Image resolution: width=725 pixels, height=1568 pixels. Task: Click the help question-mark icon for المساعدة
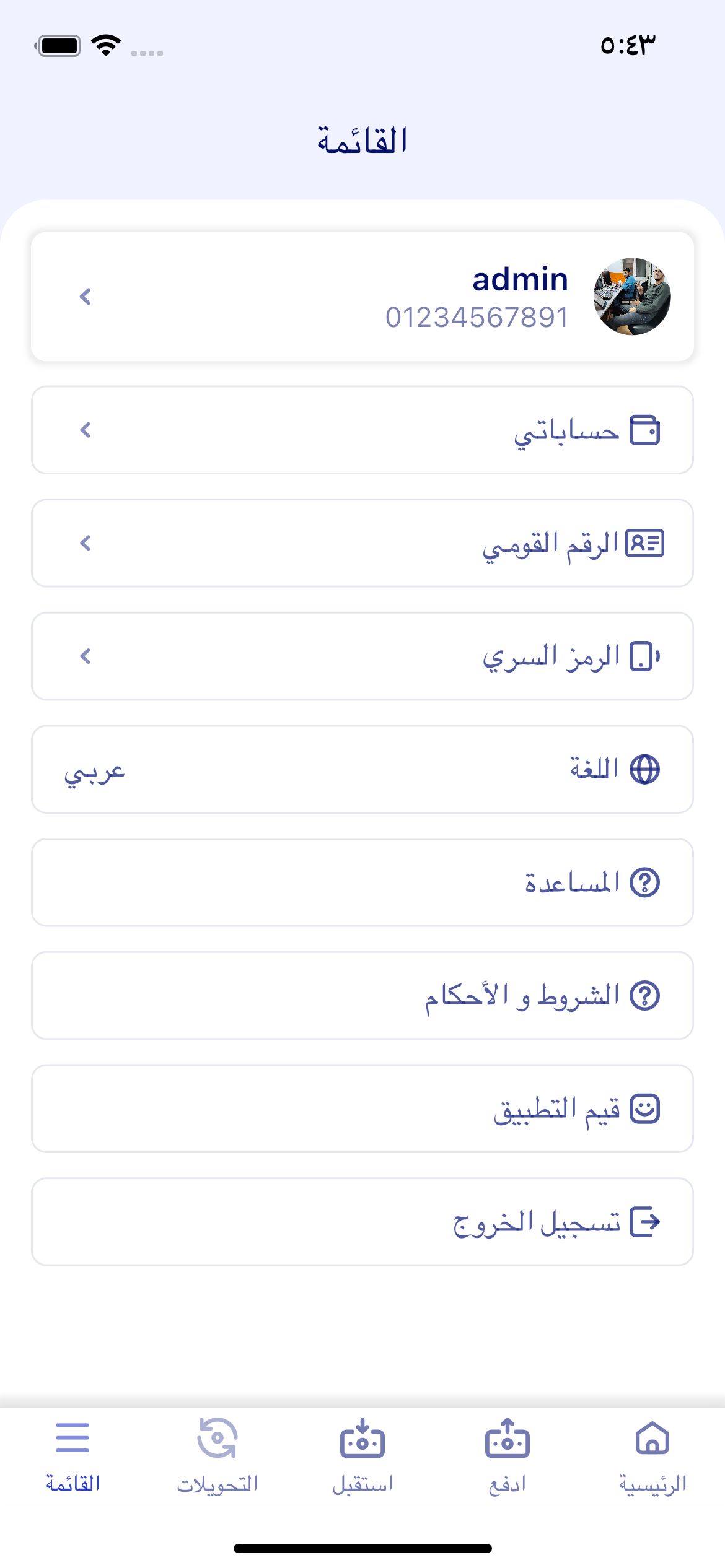click(x=645, y=882)
